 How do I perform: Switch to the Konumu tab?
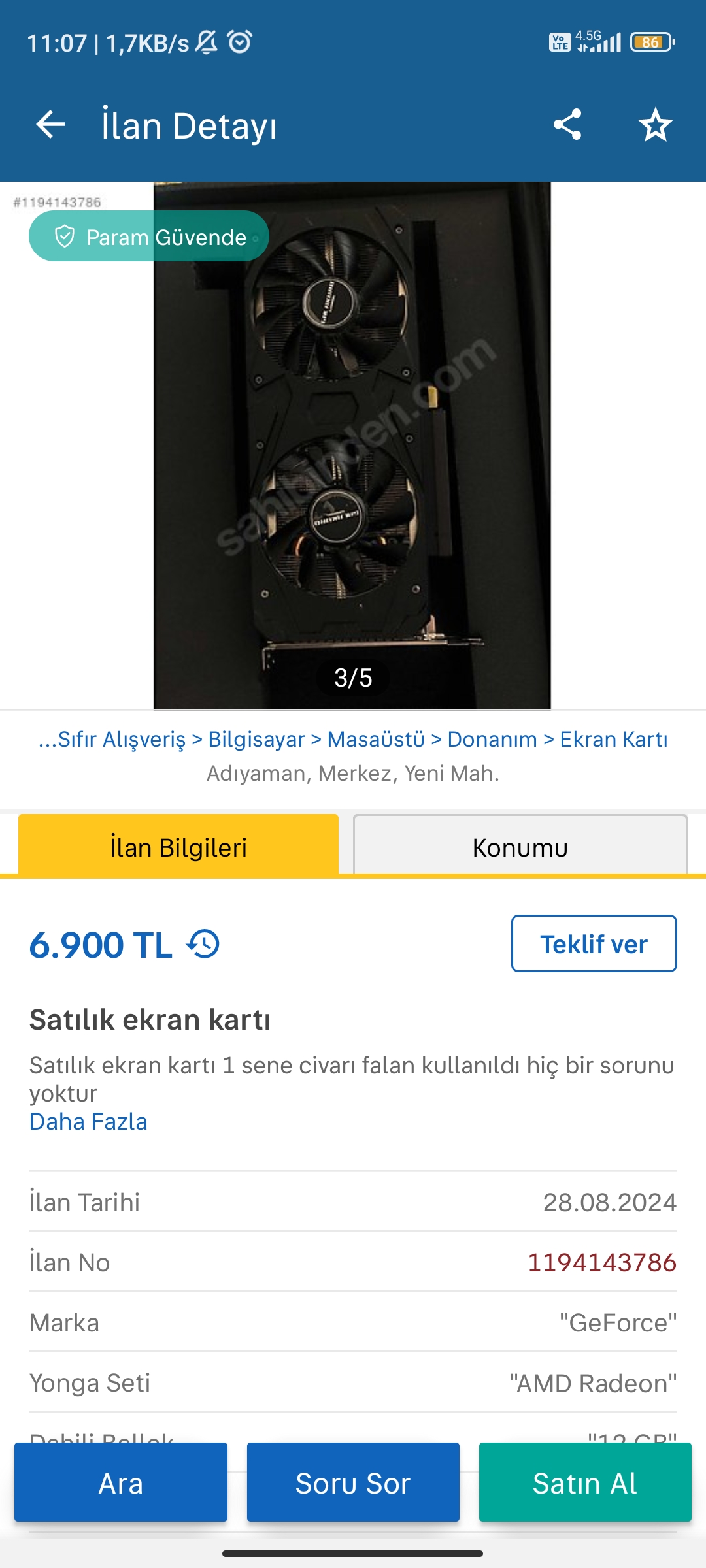pyautogui.click(x=520, y=847)
